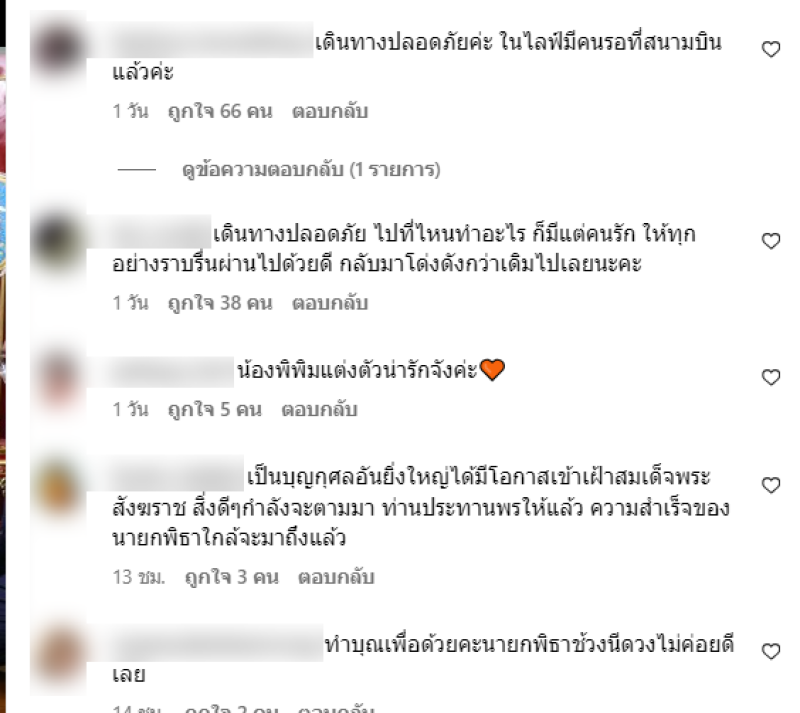Reply to the comment with 66 likes

pos(330,112)
